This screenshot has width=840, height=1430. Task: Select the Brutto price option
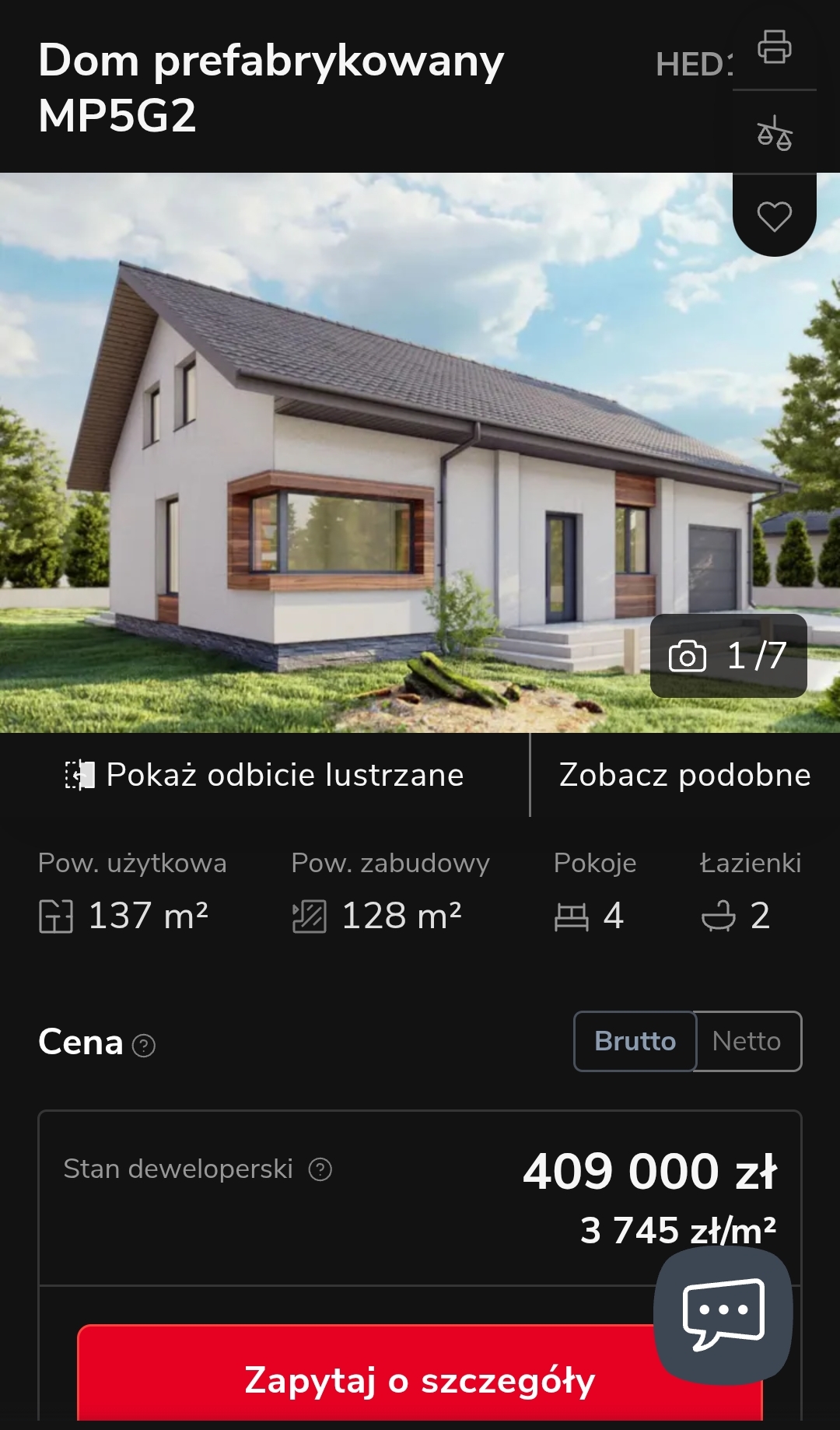635,1041
